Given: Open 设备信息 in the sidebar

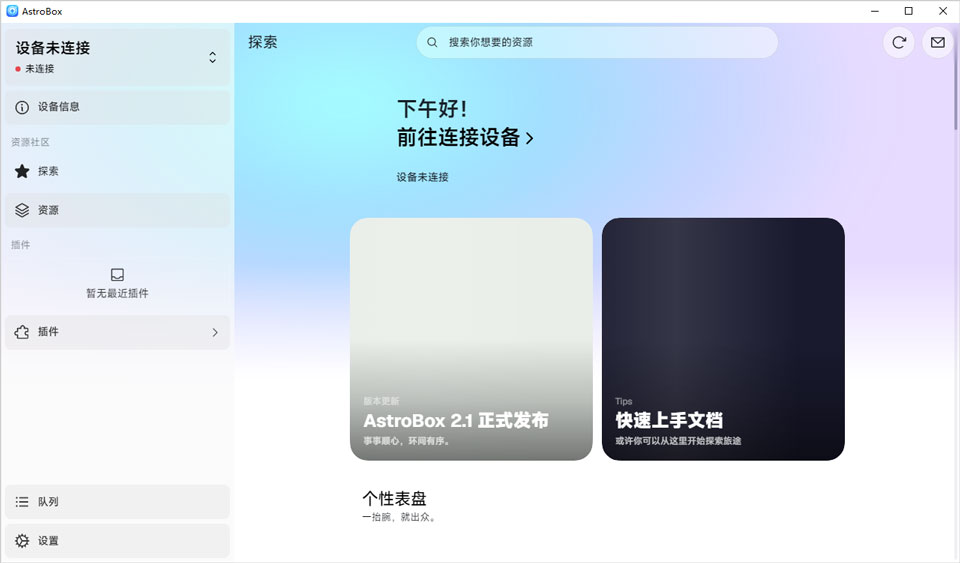Looking at the screenshot, I should (117, 107).
